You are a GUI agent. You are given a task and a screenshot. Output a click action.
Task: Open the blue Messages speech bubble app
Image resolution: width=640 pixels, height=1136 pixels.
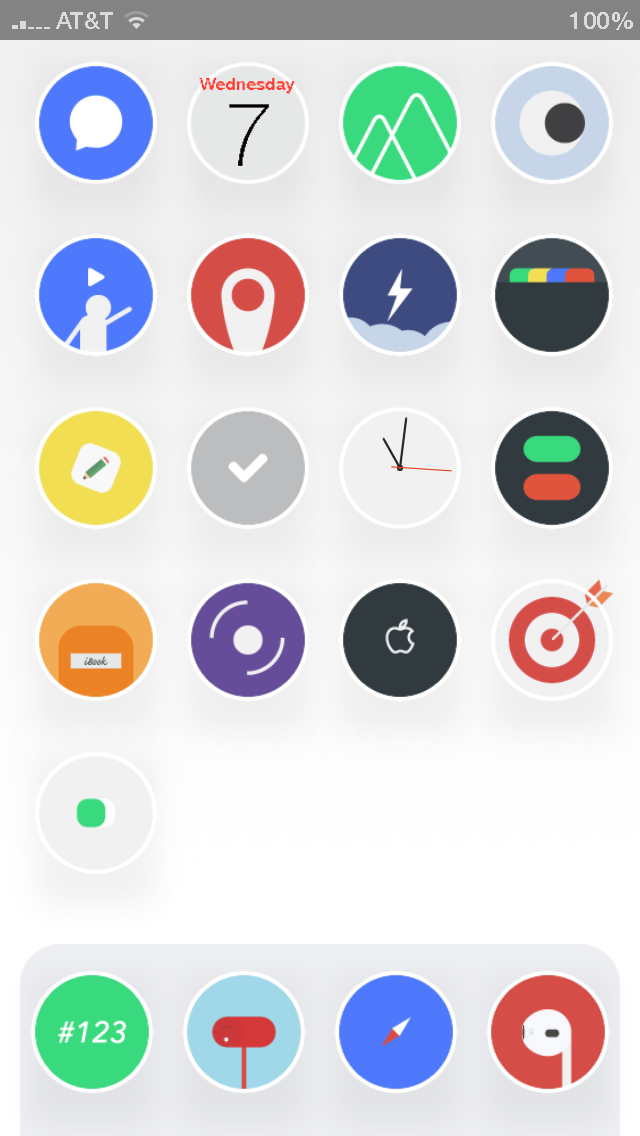pos(96,124)
